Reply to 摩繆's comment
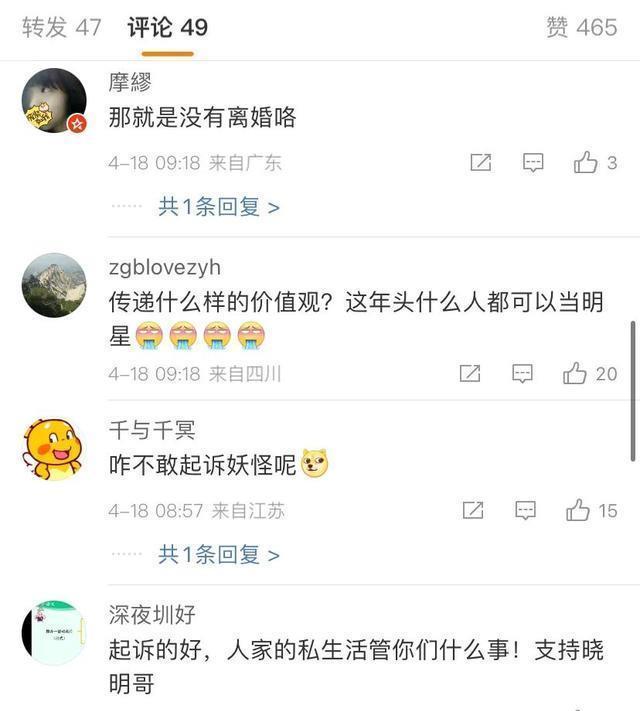The height and width of the screenshot is (711, 640). (x=533, y=163)
